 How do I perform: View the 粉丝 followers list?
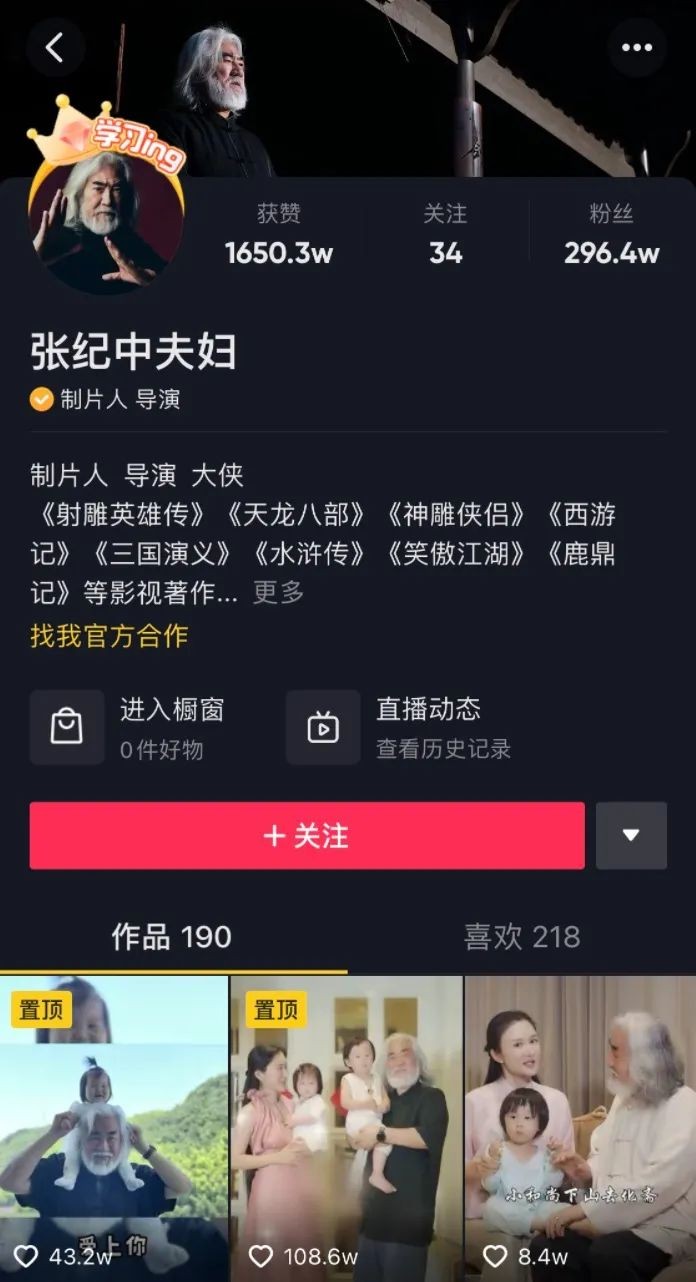[x=611, y=234]
